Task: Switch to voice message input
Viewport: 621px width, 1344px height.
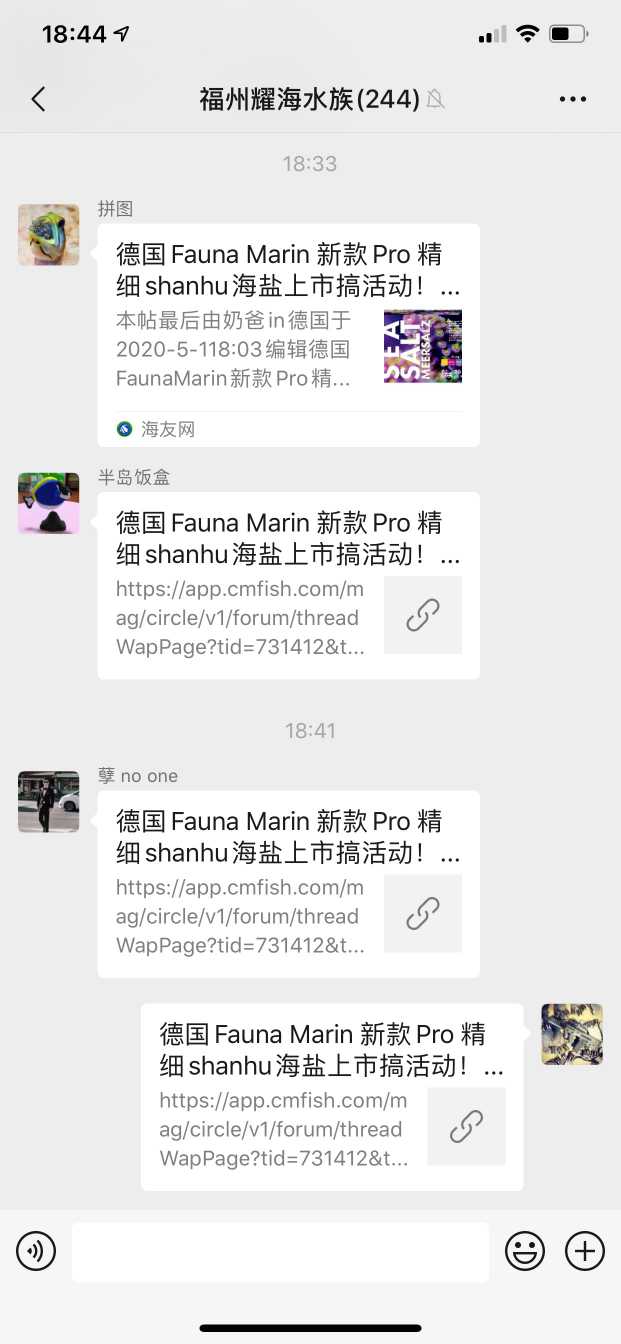Action: (x=36, y=1251)
